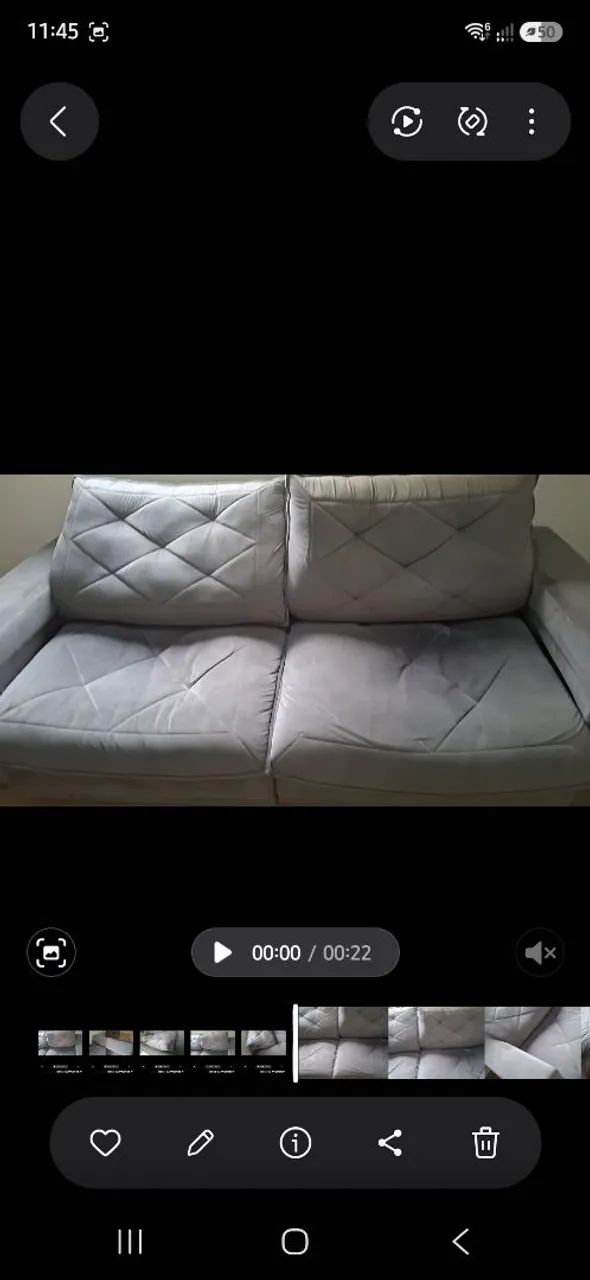Open the video player icon in the top bar

(407, 122)
